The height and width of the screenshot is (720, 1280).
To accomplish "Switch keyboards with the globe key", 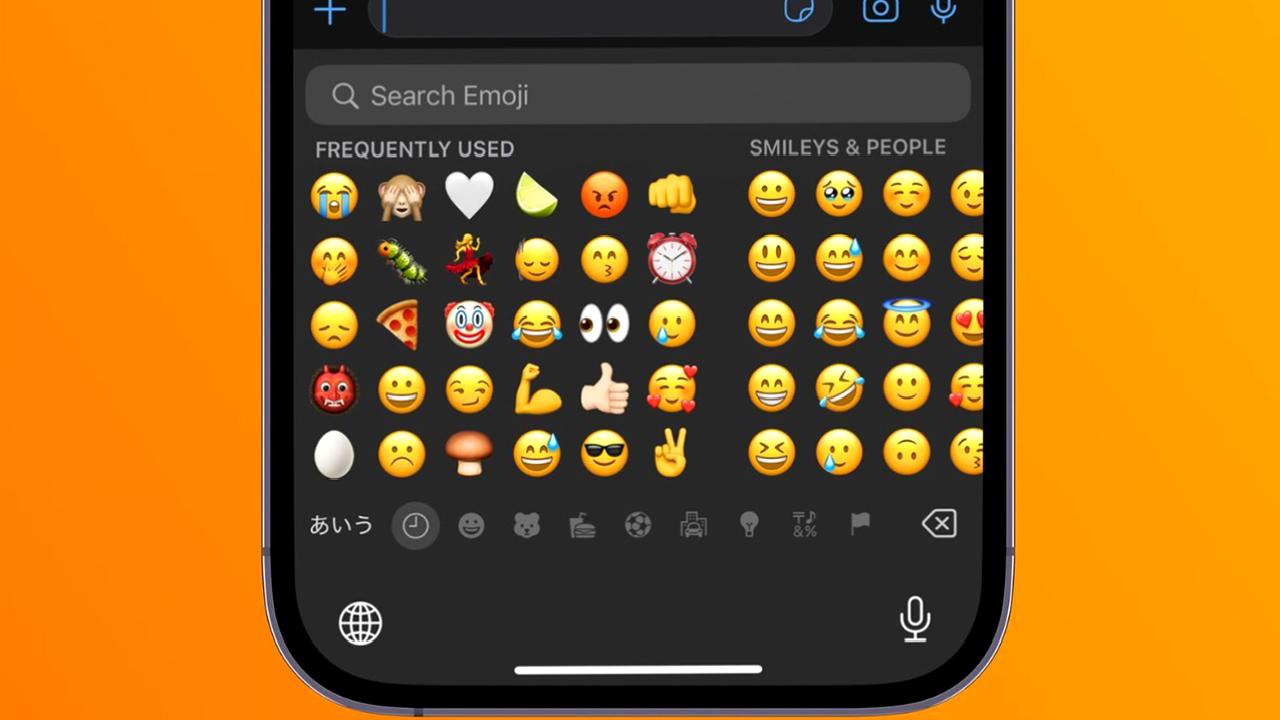I will 360,624.
